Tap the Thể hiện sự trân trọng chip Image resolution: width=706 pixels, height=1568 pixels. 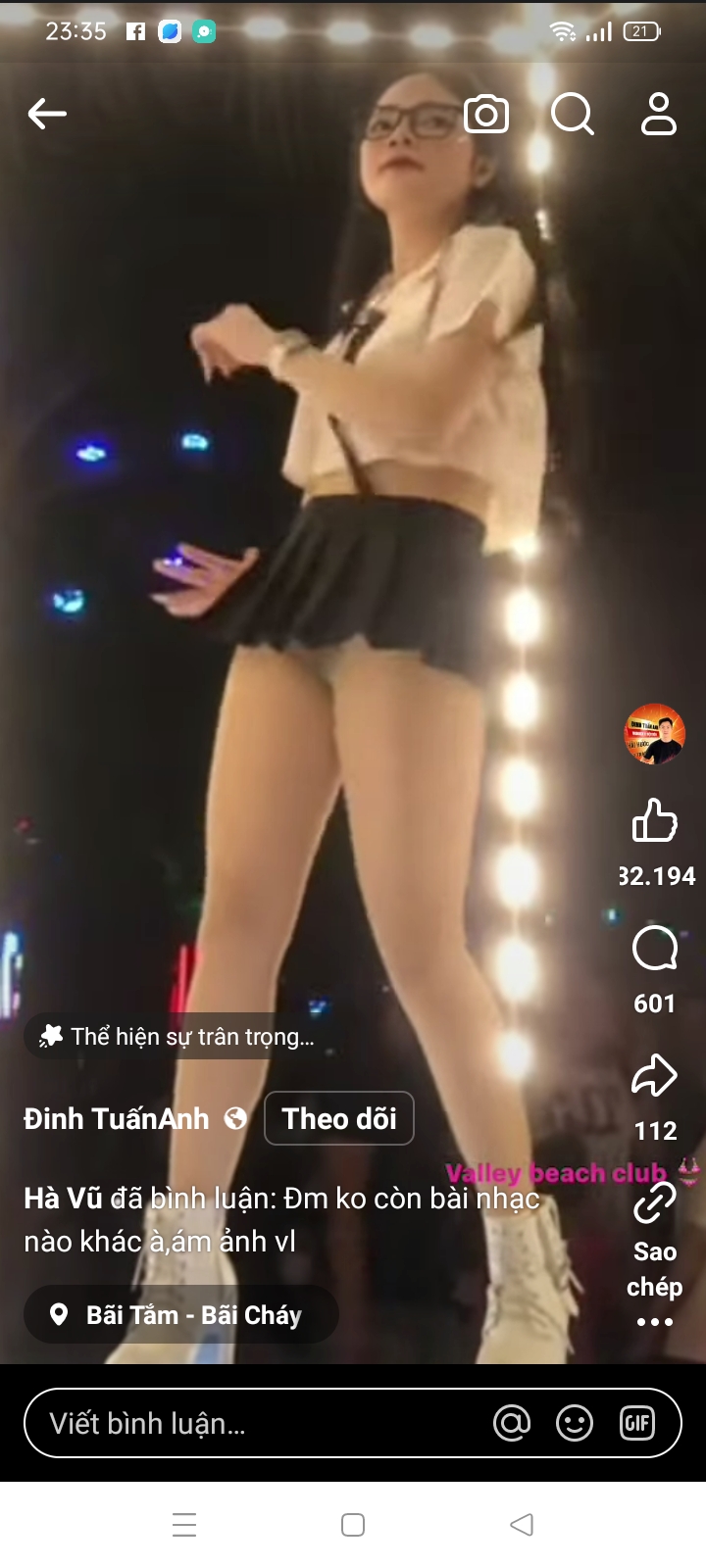point(176,1036)
